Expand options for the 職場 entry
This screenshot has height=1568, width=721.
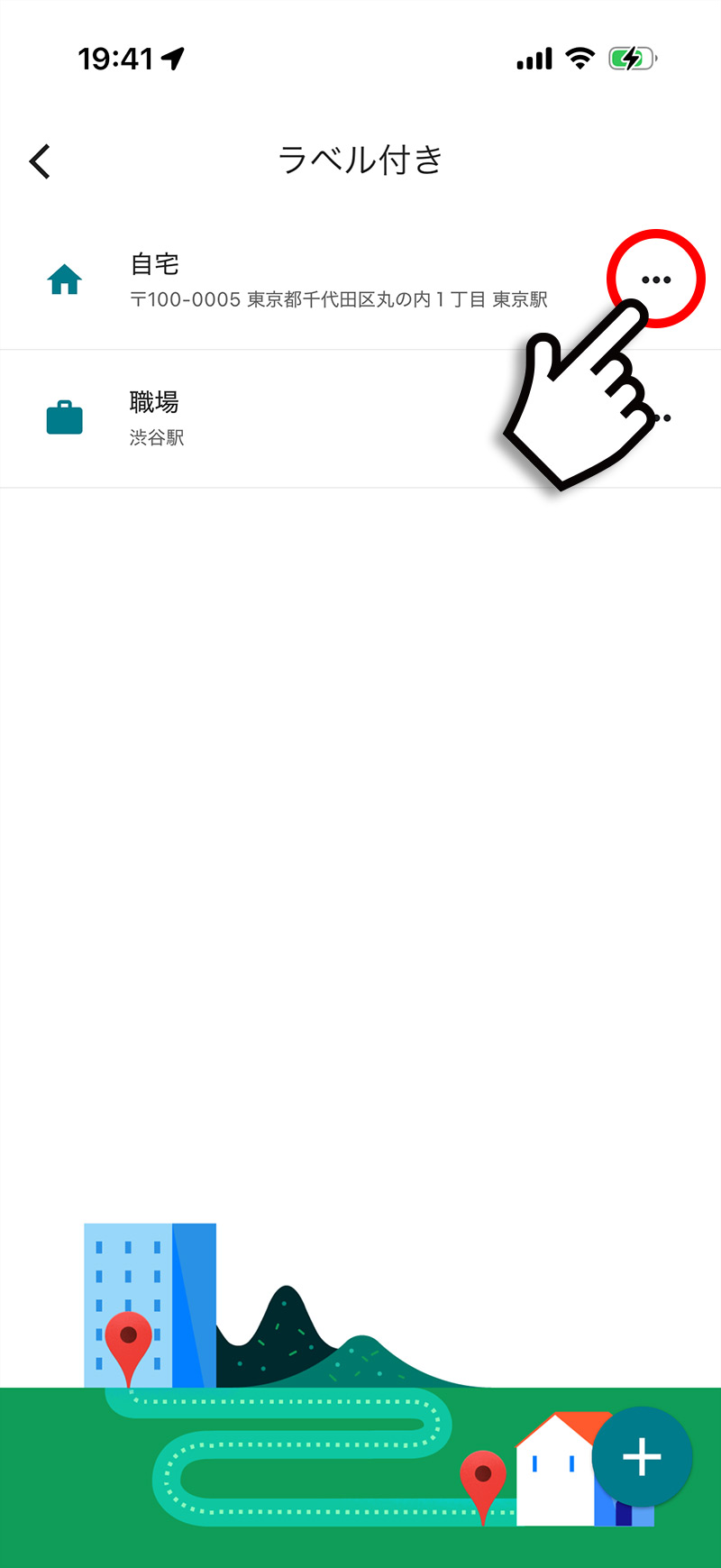pos(656,417)
